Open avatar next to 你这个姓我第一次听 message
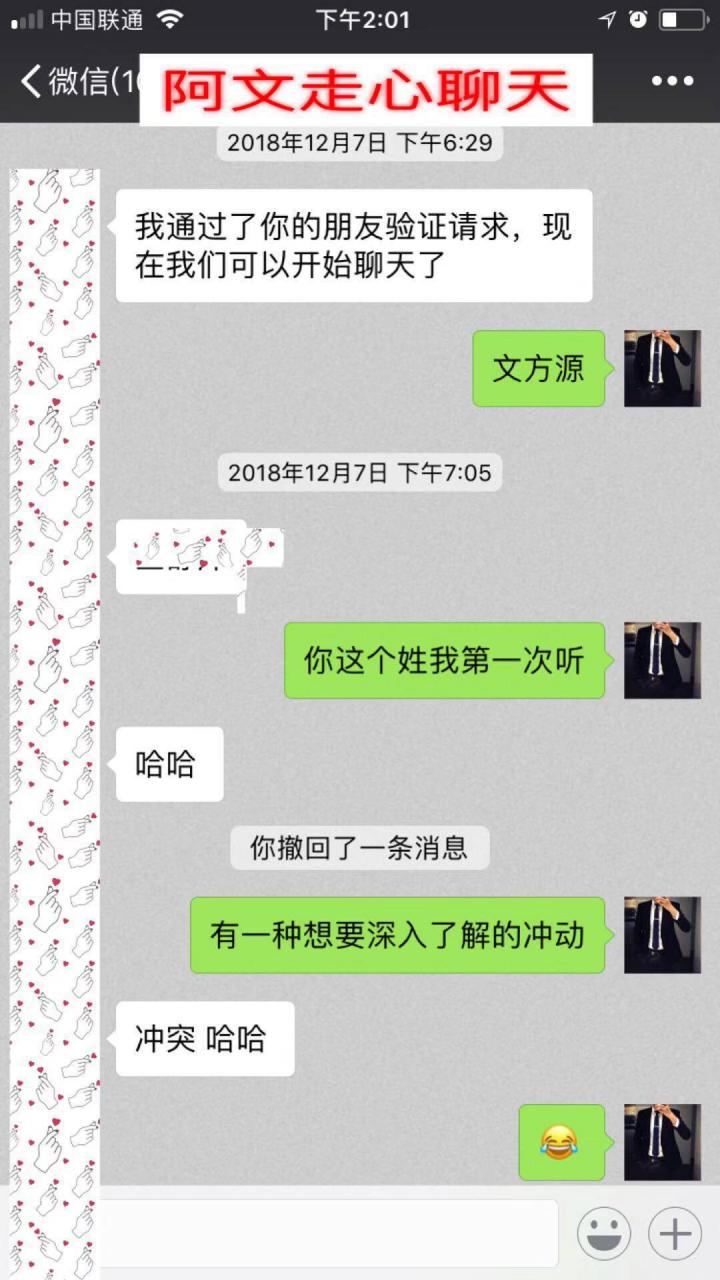Viewport: 720px width, 1280px height. 662,660
